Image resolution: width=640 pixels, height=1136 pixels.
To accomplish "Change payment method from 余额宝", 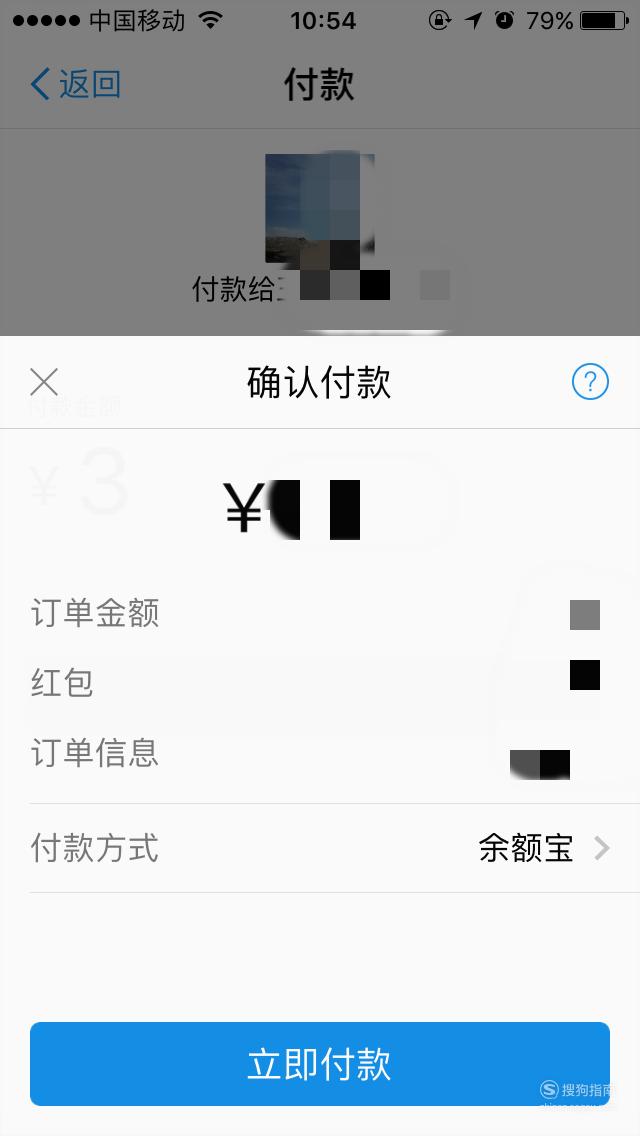I will pos(320,848).
